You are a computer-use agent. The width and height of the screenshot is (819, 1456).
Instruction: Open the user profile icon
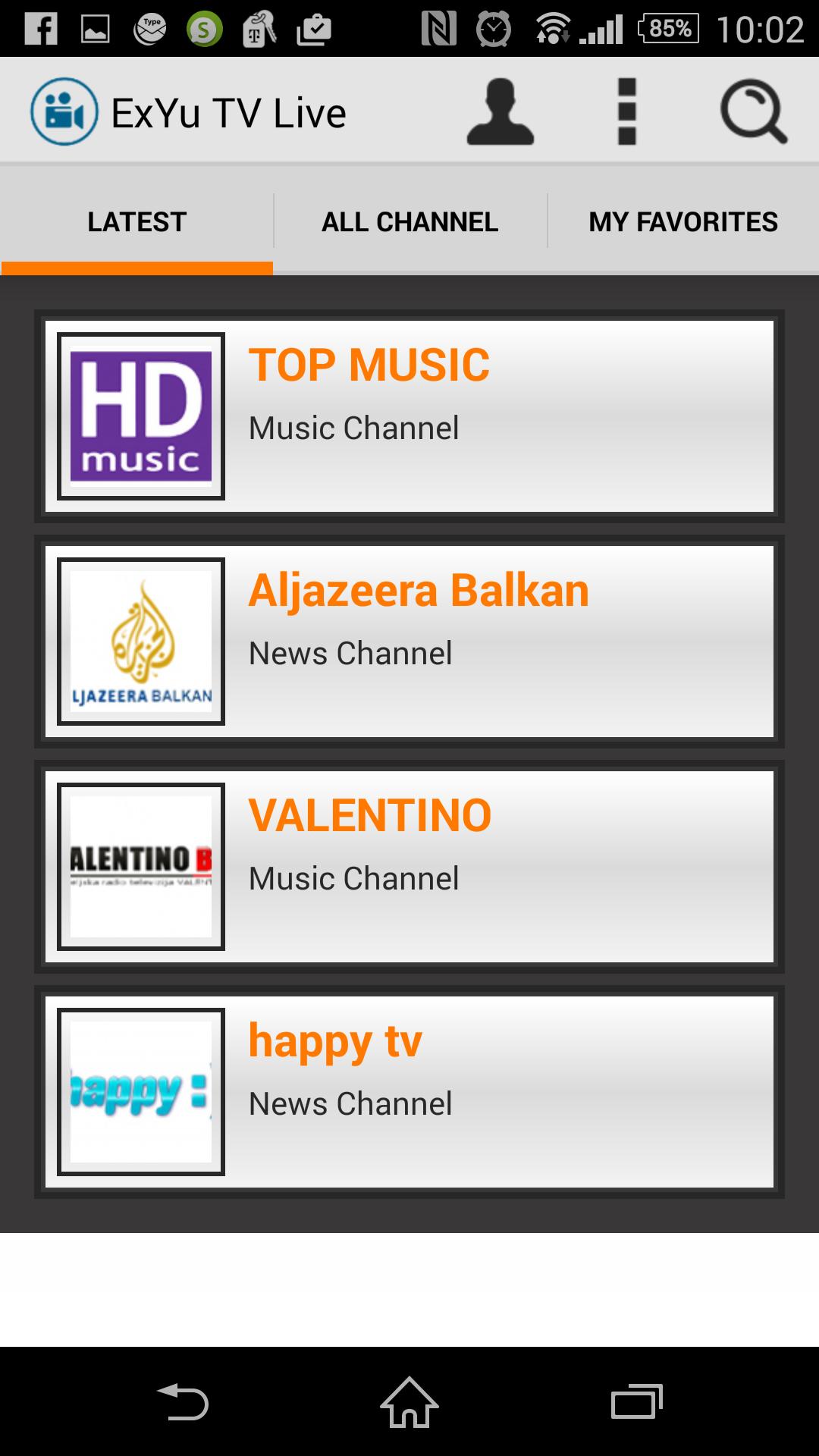coord(500,112)
